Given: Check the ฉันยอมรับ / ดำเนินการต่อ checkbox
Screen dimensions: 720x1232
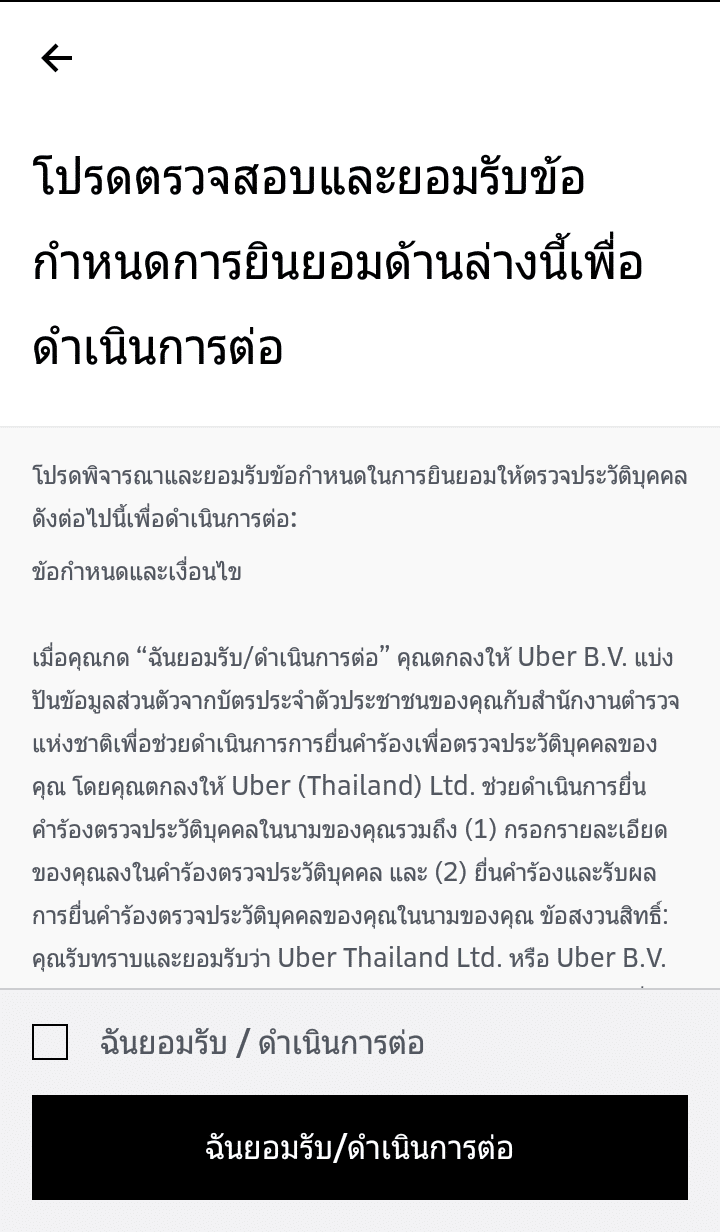Looking at the screenshot, I should tap(50, 1042).
